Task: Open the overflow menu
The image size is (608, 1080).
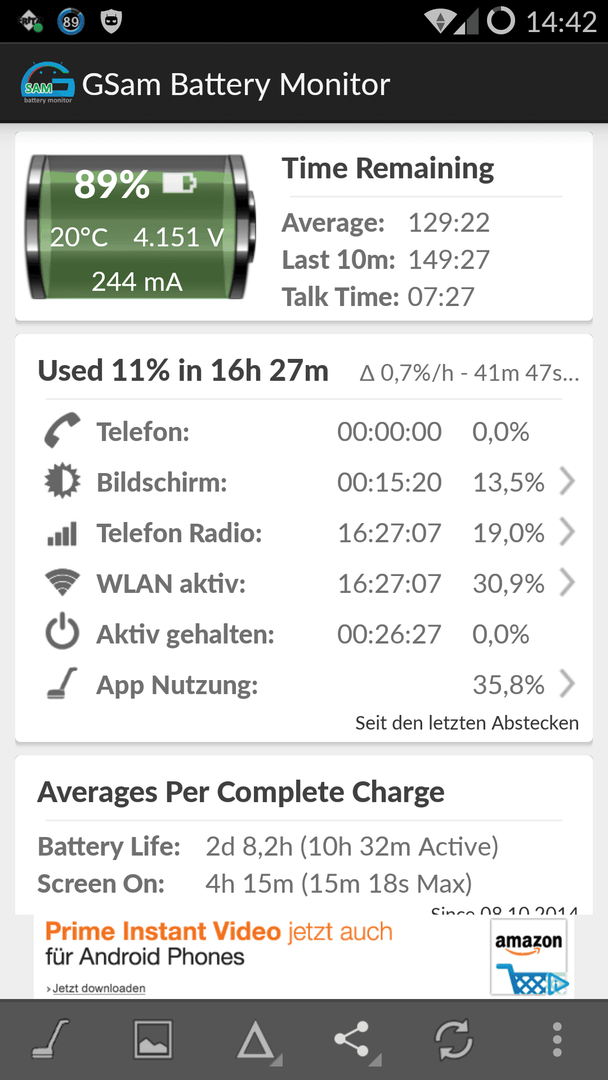Action: [x=556, y=1039]
